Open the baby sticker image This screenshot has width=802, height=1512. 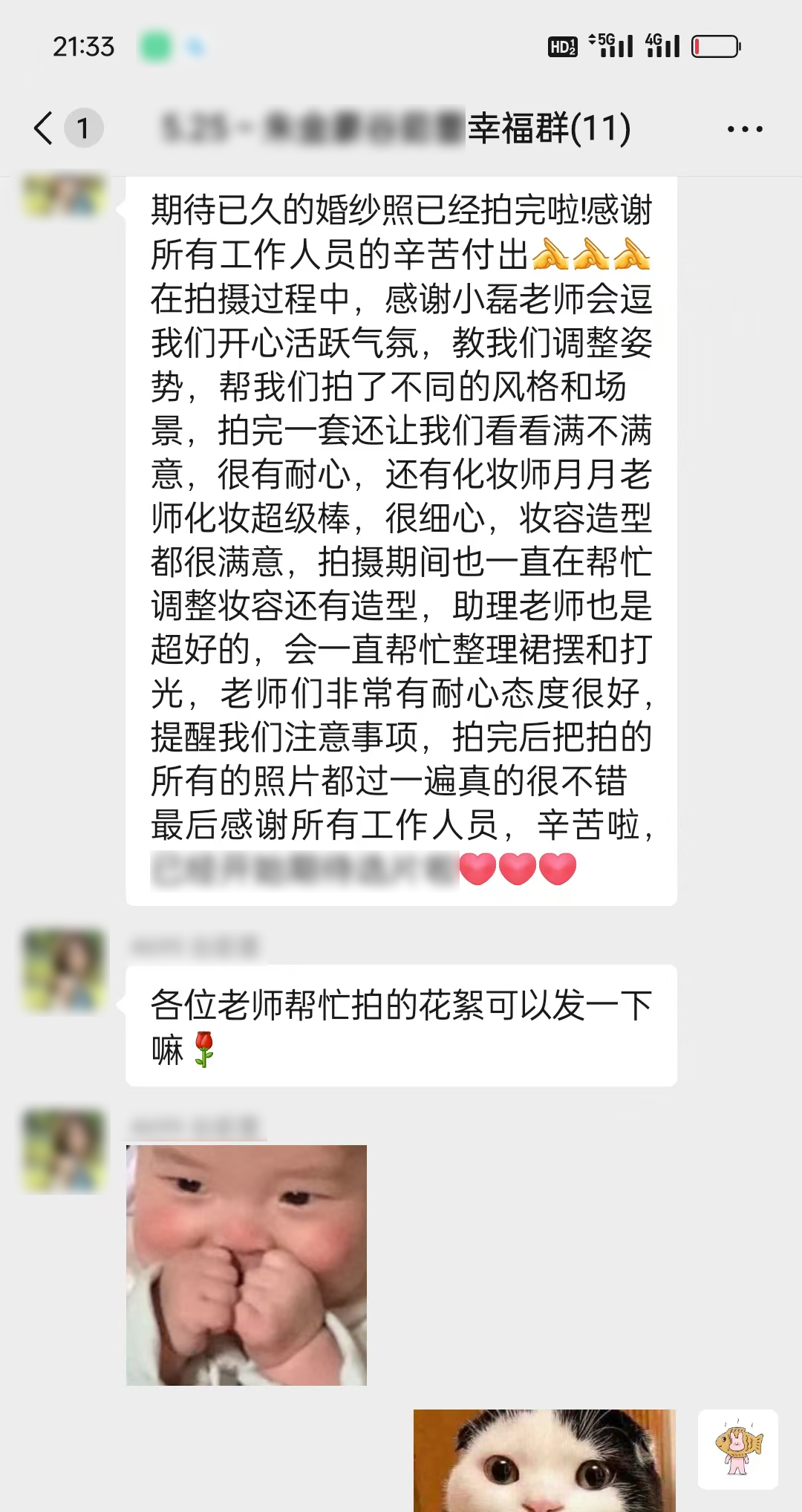[x=247, y=1265]
